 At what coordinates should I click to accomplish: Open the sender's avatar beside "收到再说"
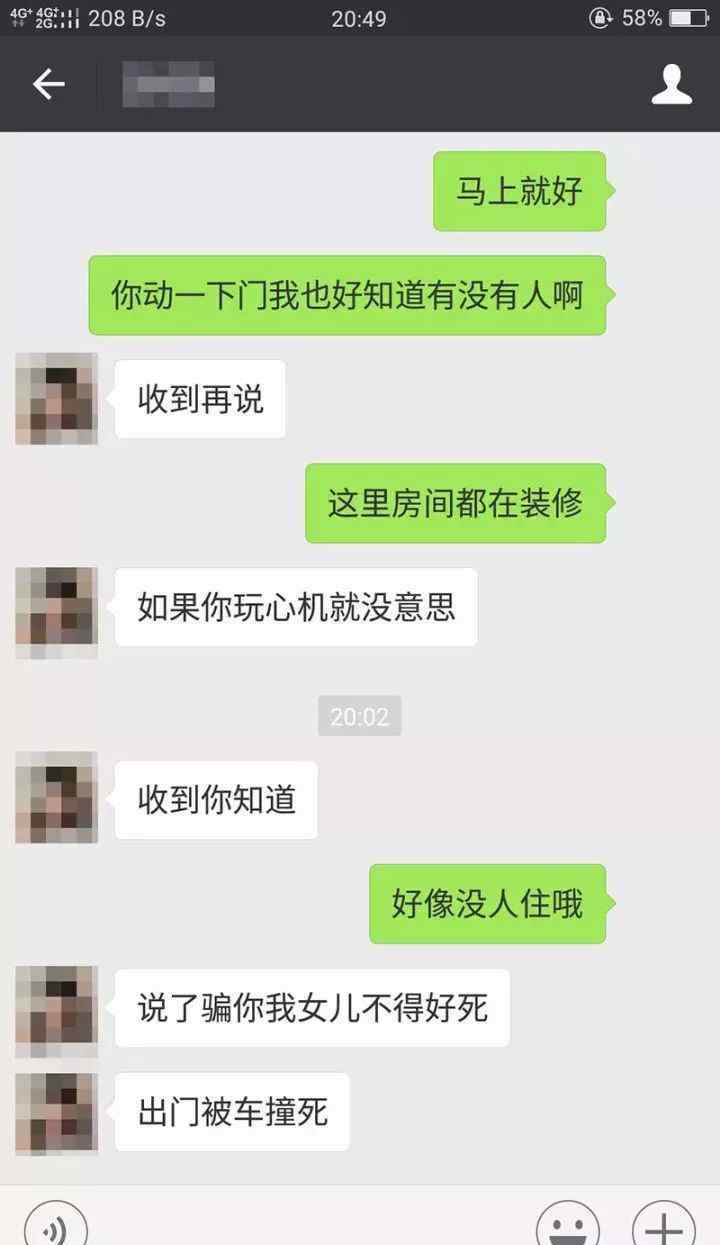click(x=56, y=399)
